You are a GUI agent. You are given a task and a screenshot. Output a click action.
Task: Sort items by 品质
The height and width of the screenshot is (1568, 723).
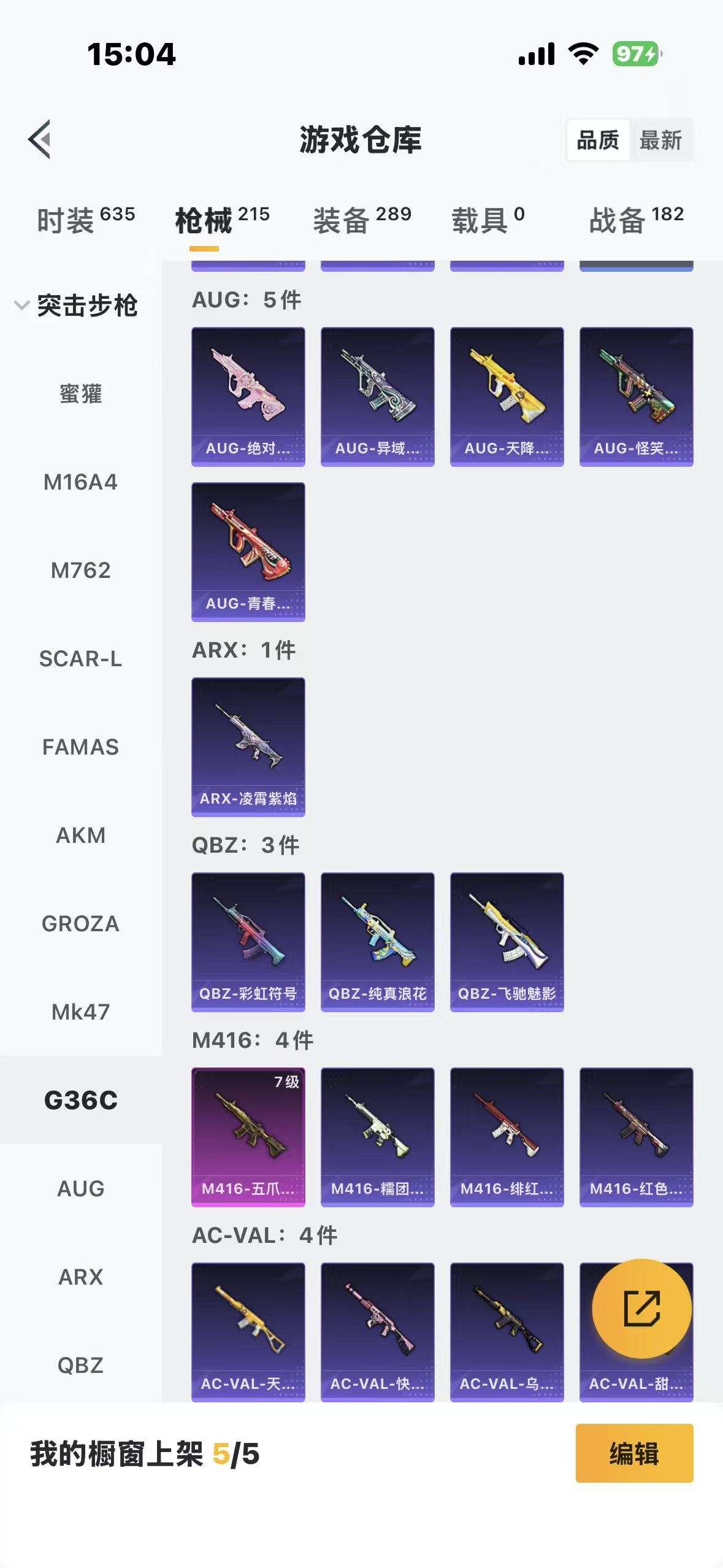coord(598,140)
